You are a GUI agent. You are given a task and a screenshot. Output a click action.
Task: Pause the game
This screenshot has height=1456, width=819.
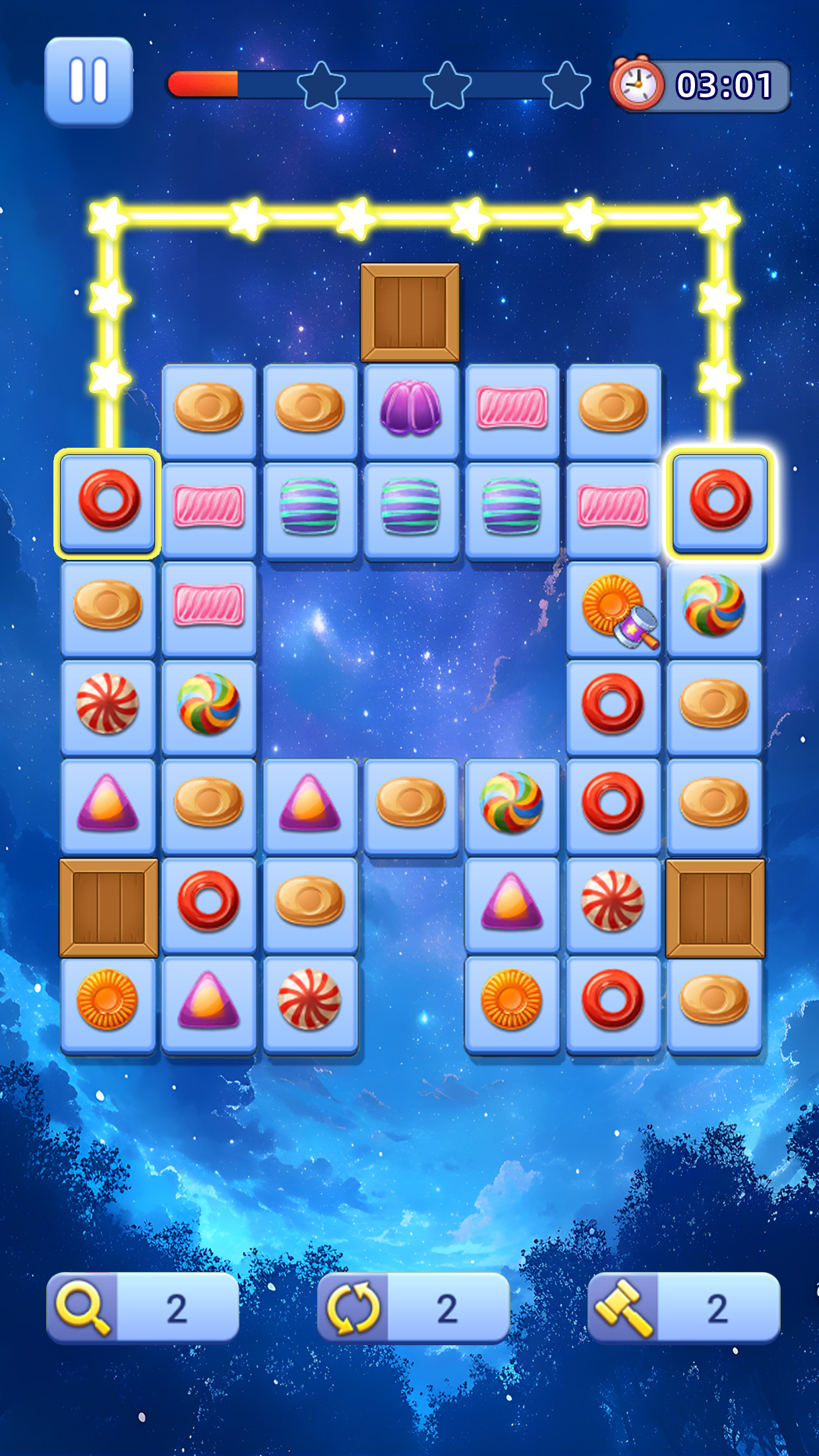tap(88, 81)
